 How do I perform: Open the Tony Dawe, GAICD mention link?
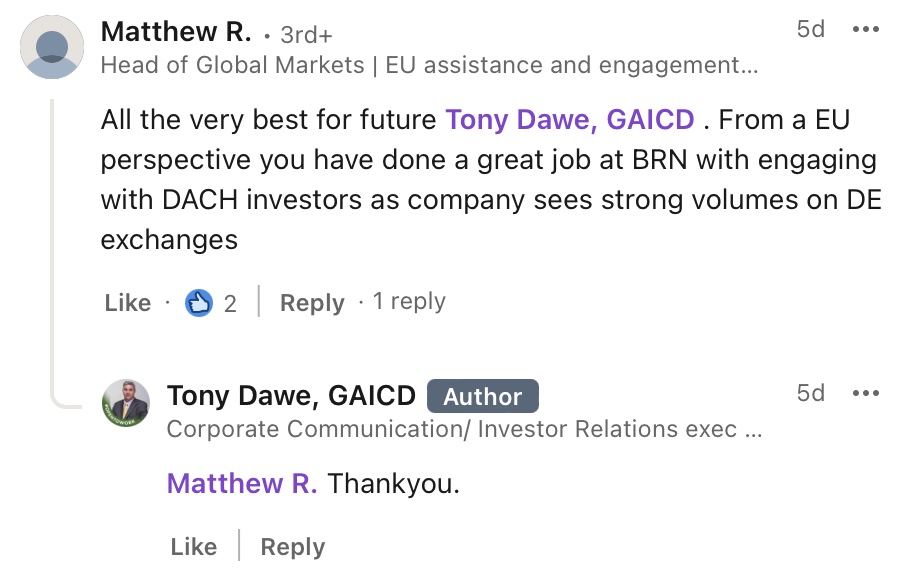click(569, 121)
